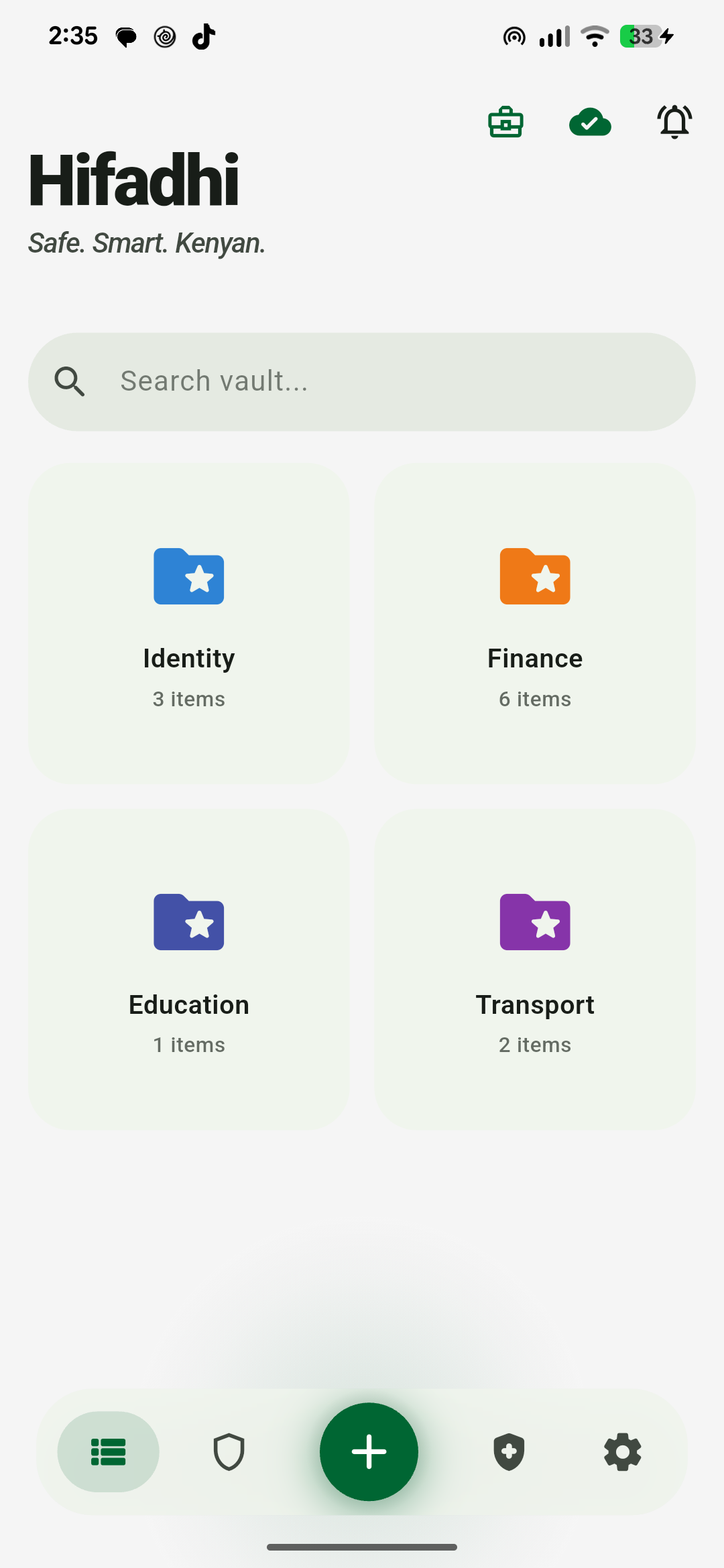This screenshot has width=724, height=1568.
Task: Select the list view tab in bottom navigation
Action: point(109,1452)
